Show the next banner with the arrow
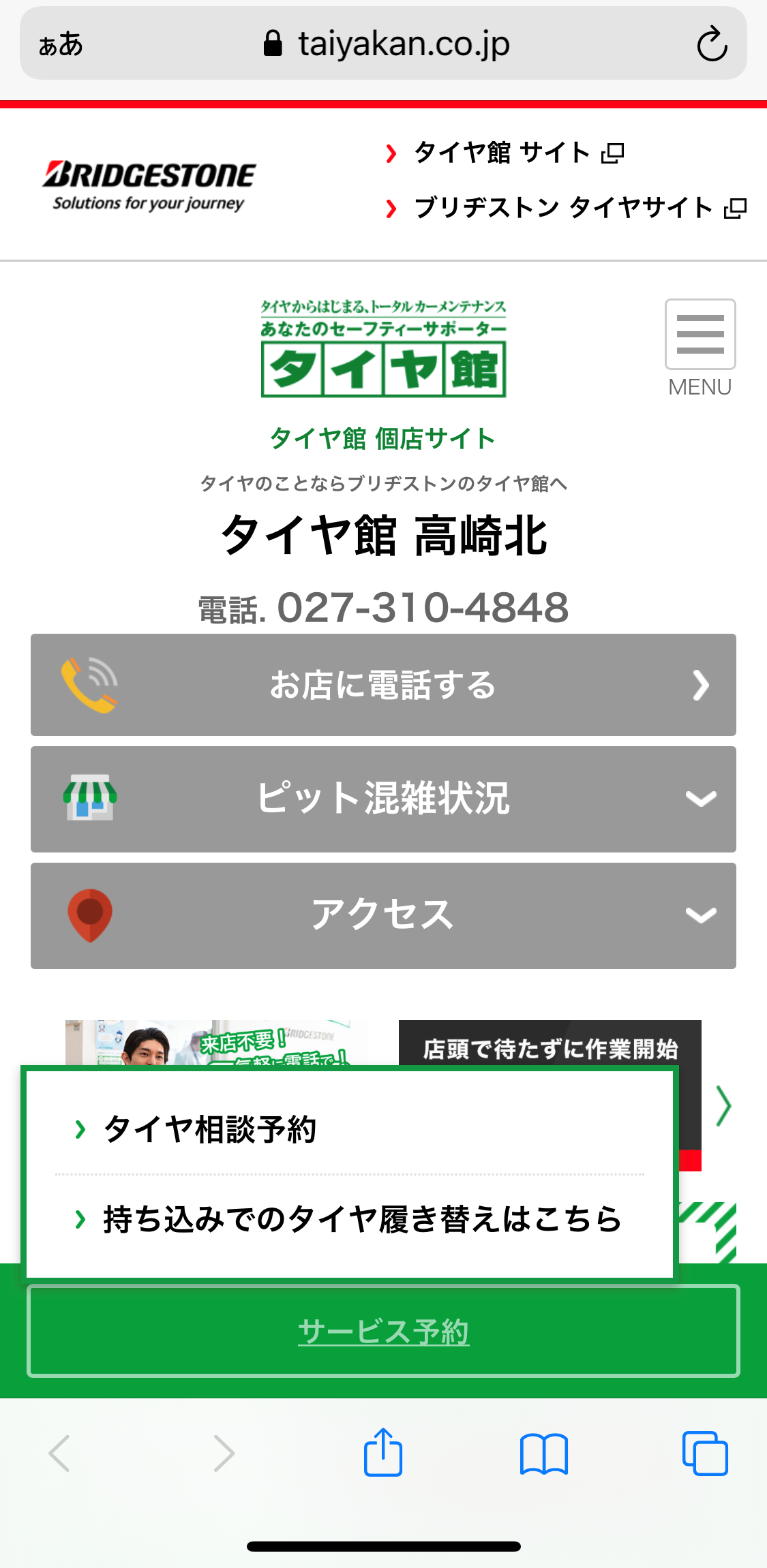Image resolution: width=767 pixels, height=1568 pixels. (x=723, y=1105)
